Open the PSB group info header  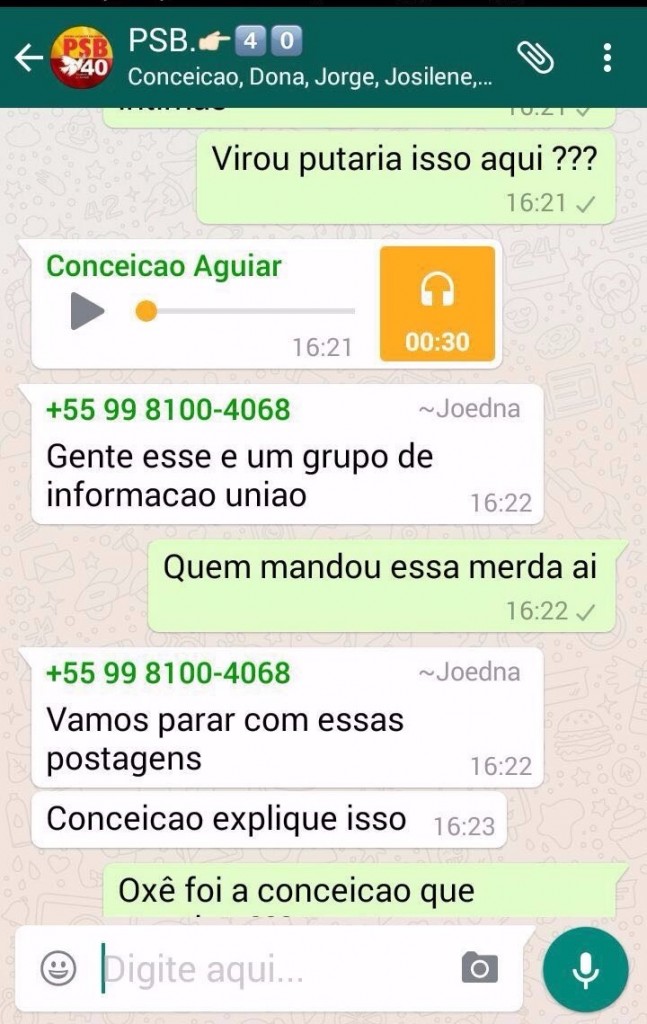300,58
